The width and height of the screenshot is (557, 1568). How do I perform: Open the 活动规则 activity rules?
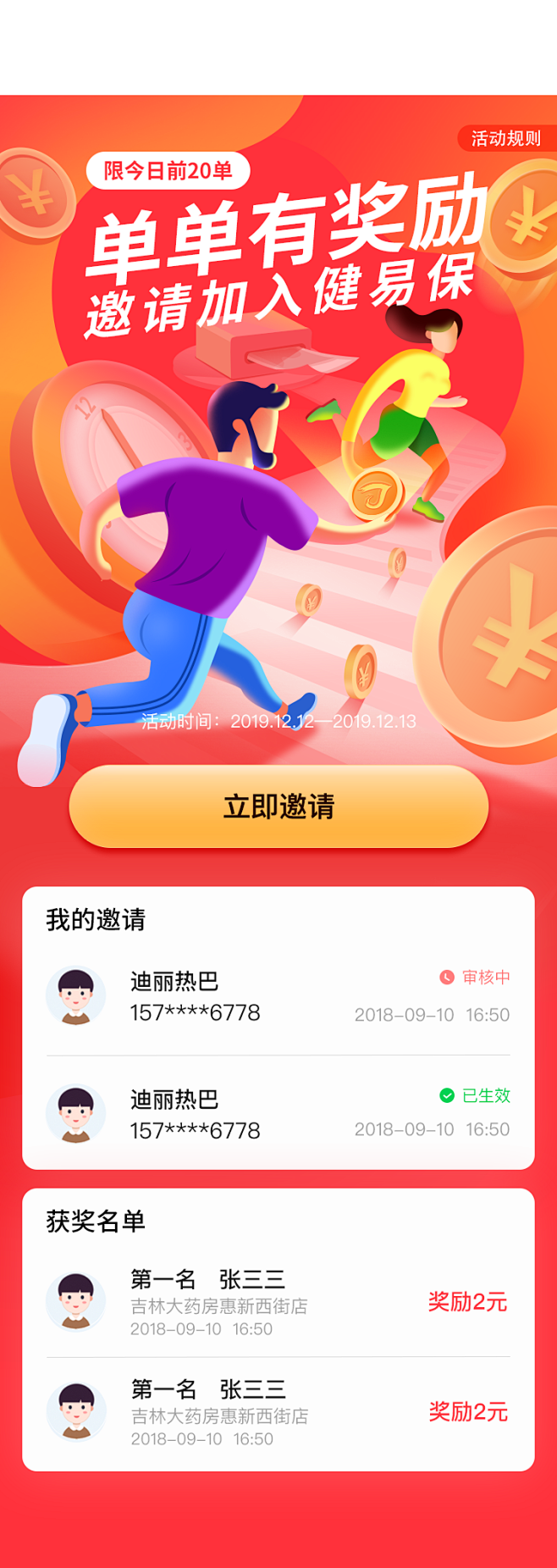point(506,139)
